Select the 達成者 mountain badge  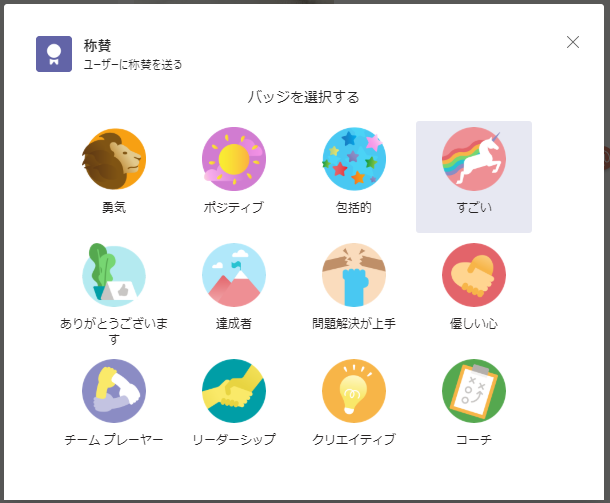pyautogui.click(x=234, y=275)
